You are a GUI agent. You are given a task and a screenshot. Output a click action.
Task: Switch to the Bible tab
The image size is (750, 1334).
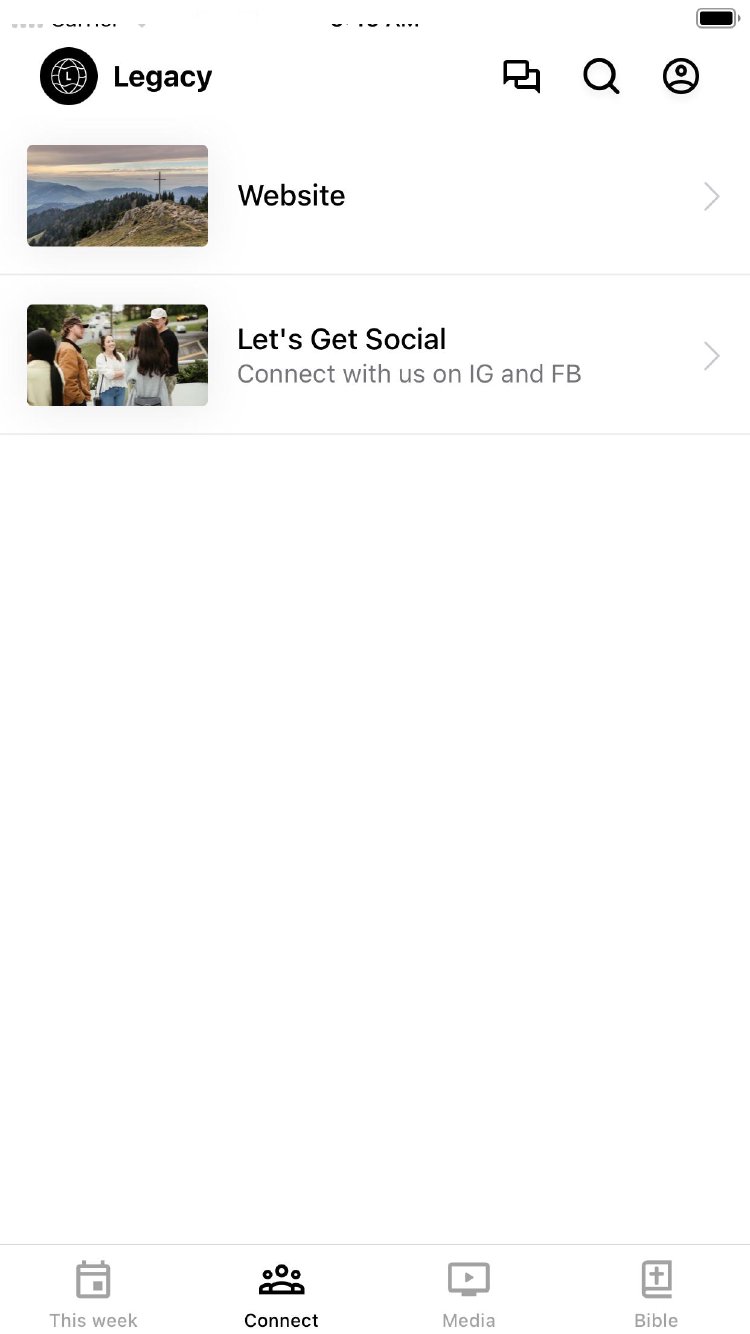point(656,1294)
